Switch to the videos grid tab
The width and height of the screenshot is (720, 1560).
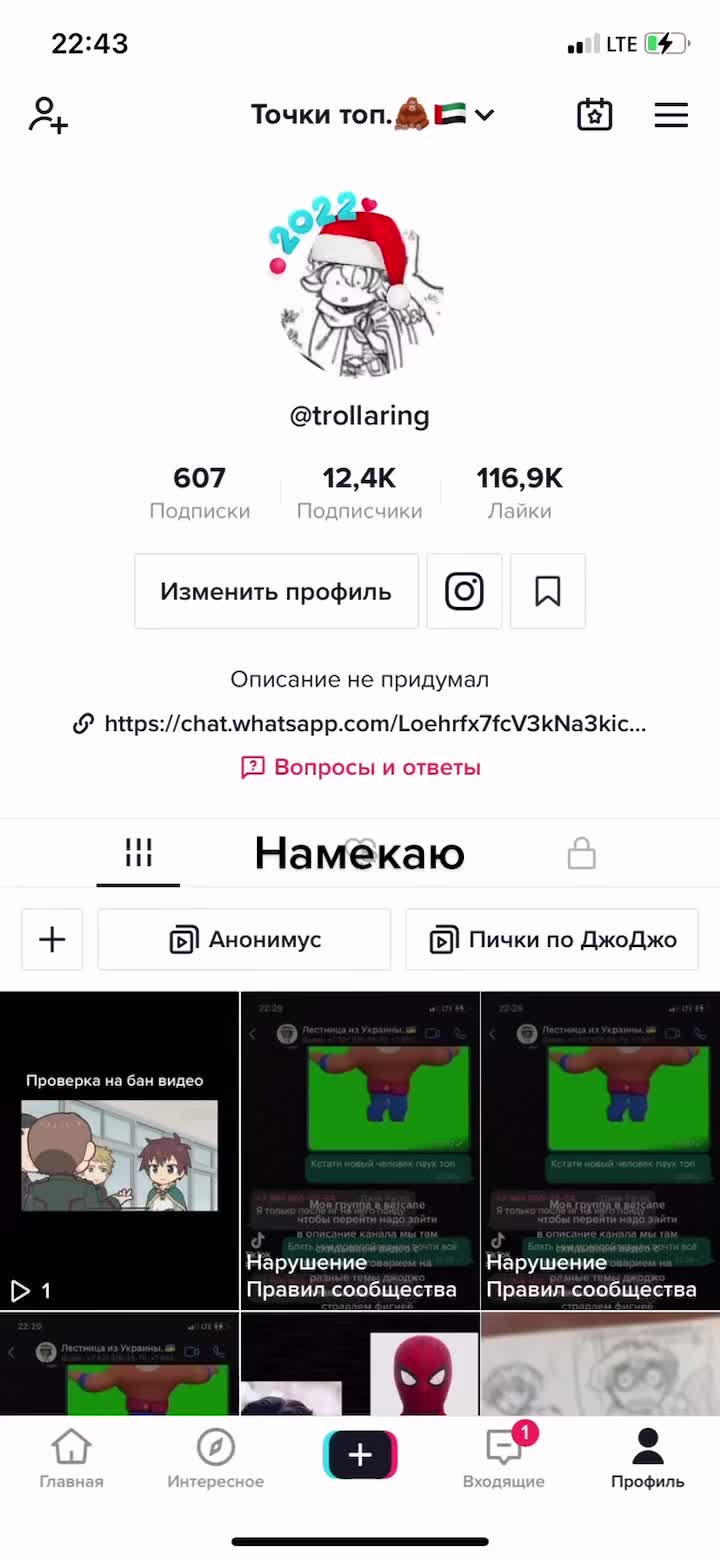[138, 853]
